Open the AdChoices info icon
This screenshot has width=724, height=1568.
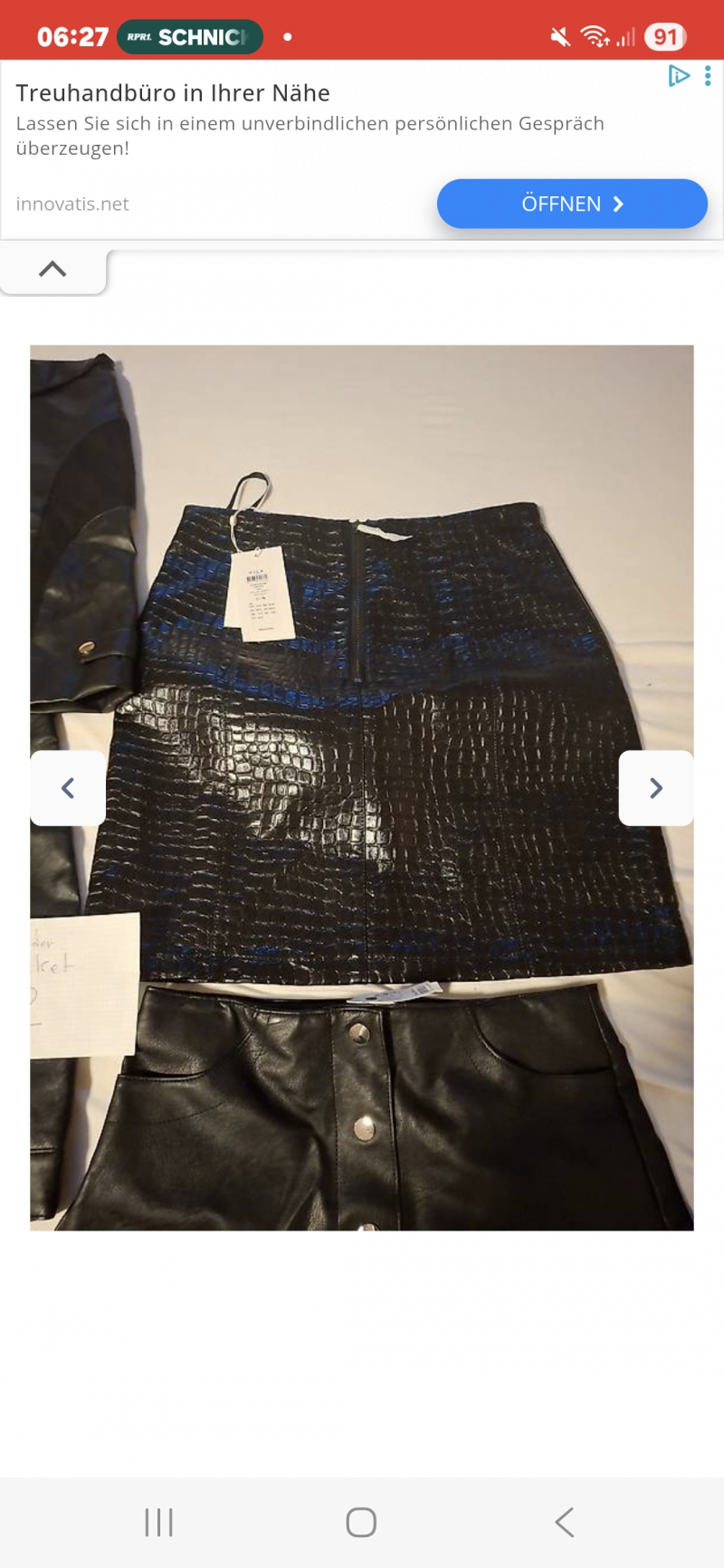[x=679, y=76]
